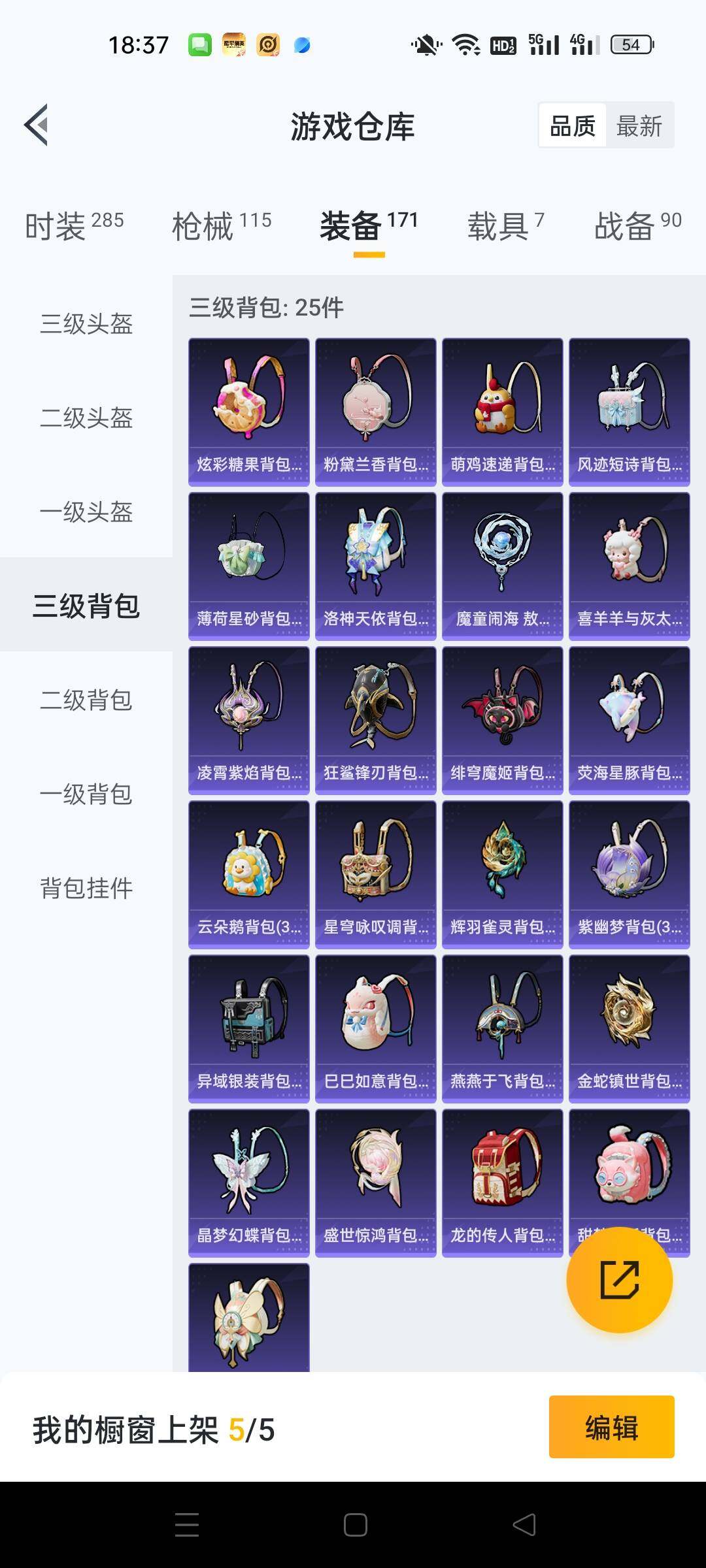Select the 二级头盔 category
Image resolution: width=706 pixels, height=1568 pixels.
86,418
